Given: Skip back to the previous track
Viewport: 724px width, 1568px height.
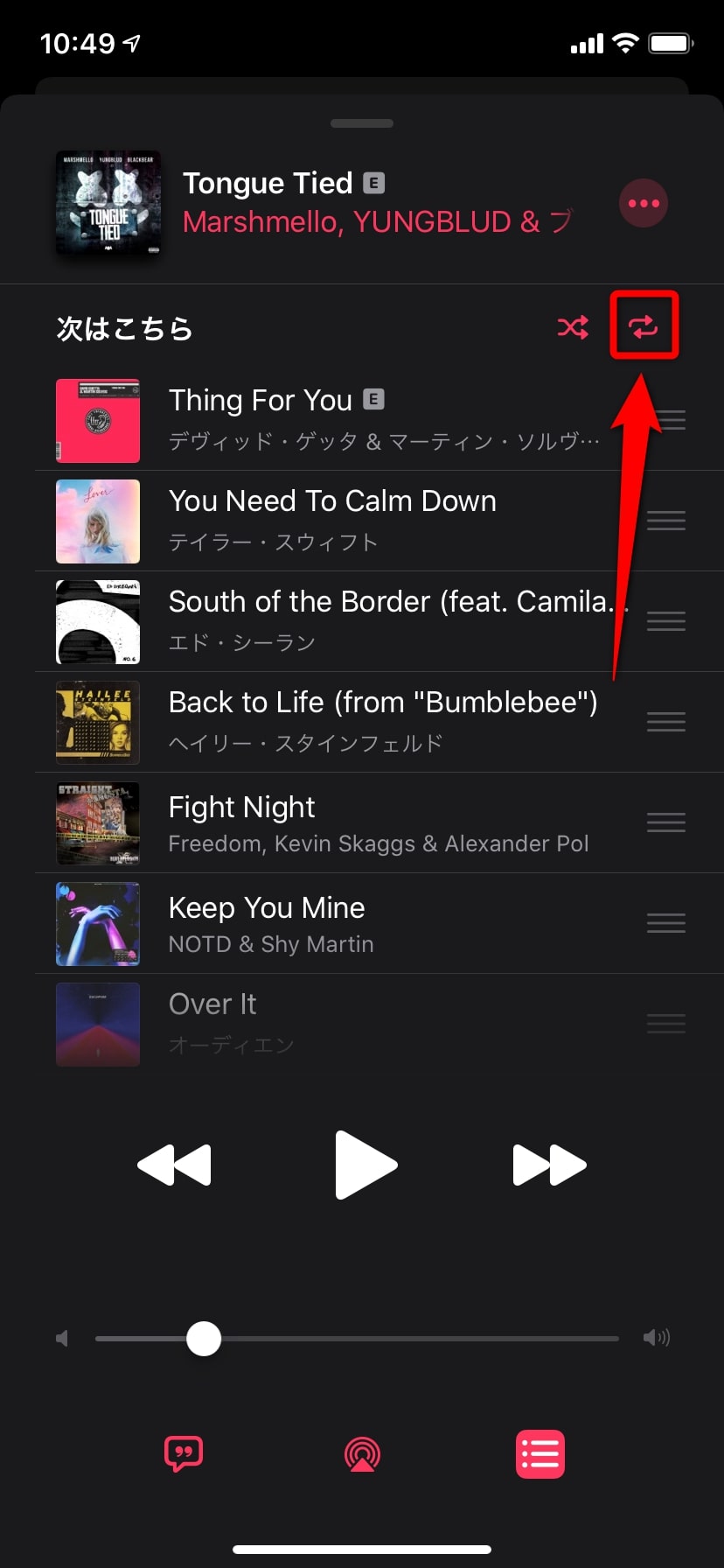Looking at the screenshot, I should pyautogui.click(x=175, y=1165).
